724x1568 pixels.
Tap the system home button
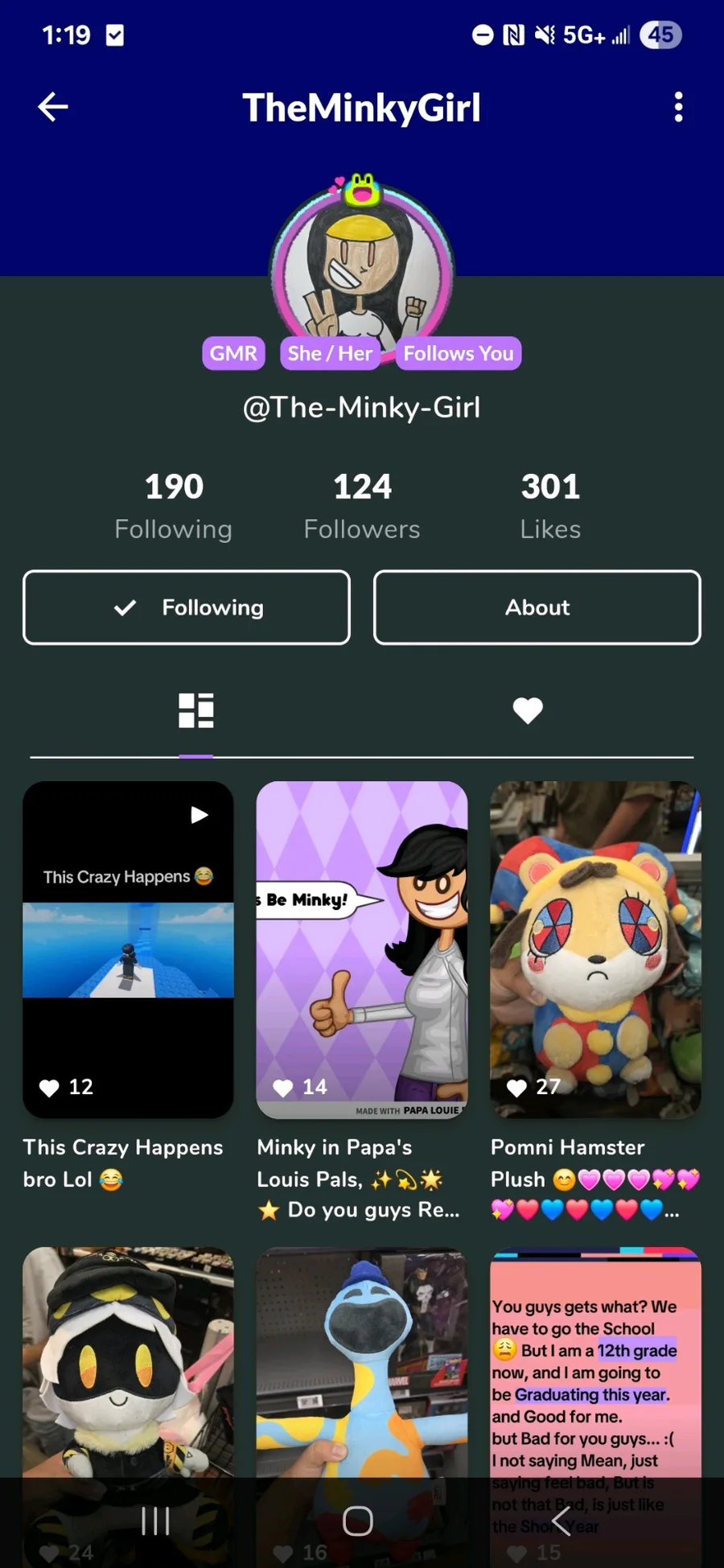[358, 1521]
